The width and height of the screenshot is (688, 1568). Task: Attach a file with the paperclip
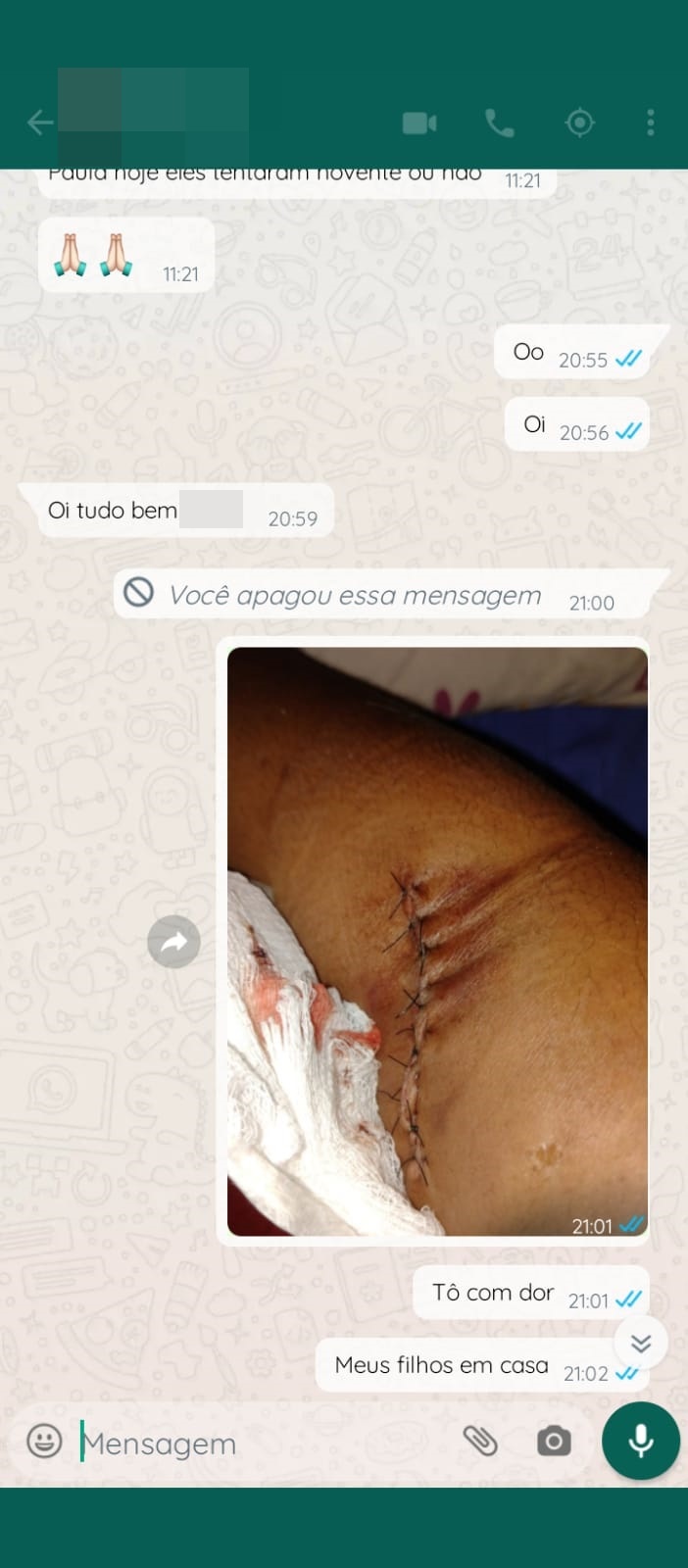point(480,1441)
